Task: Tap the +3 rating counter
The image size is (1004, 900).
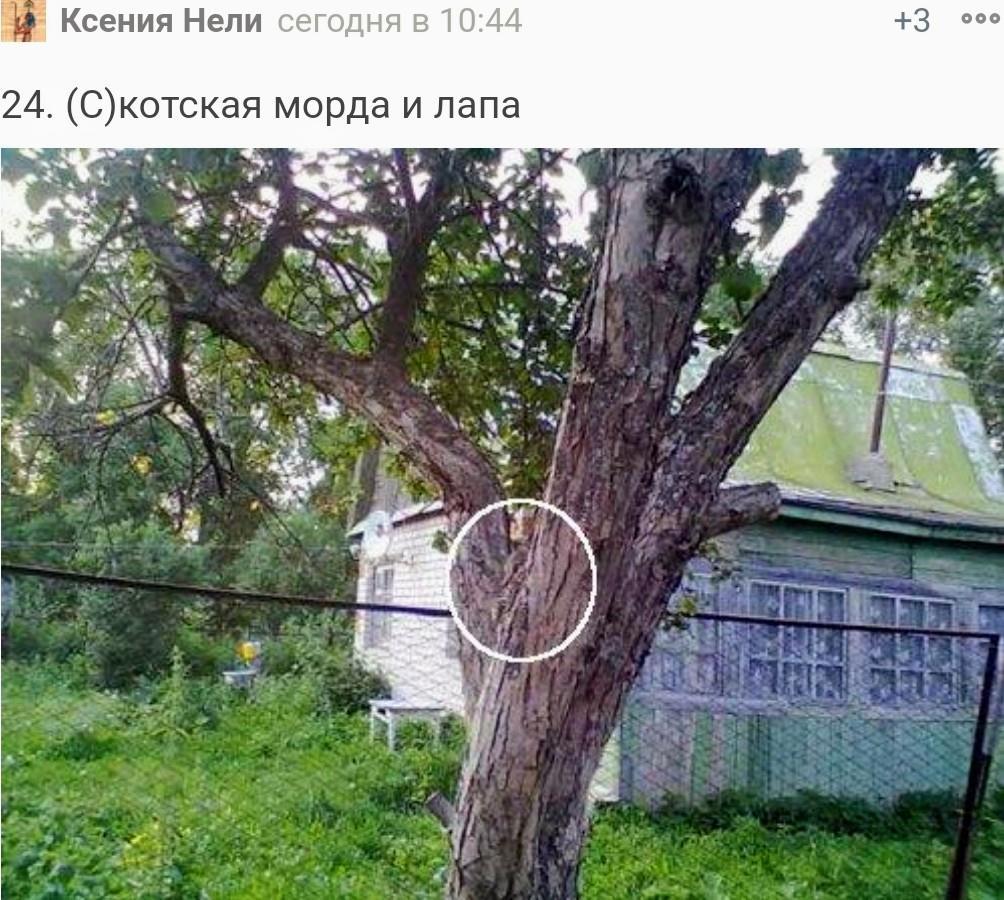Action: tap(911, 21)
